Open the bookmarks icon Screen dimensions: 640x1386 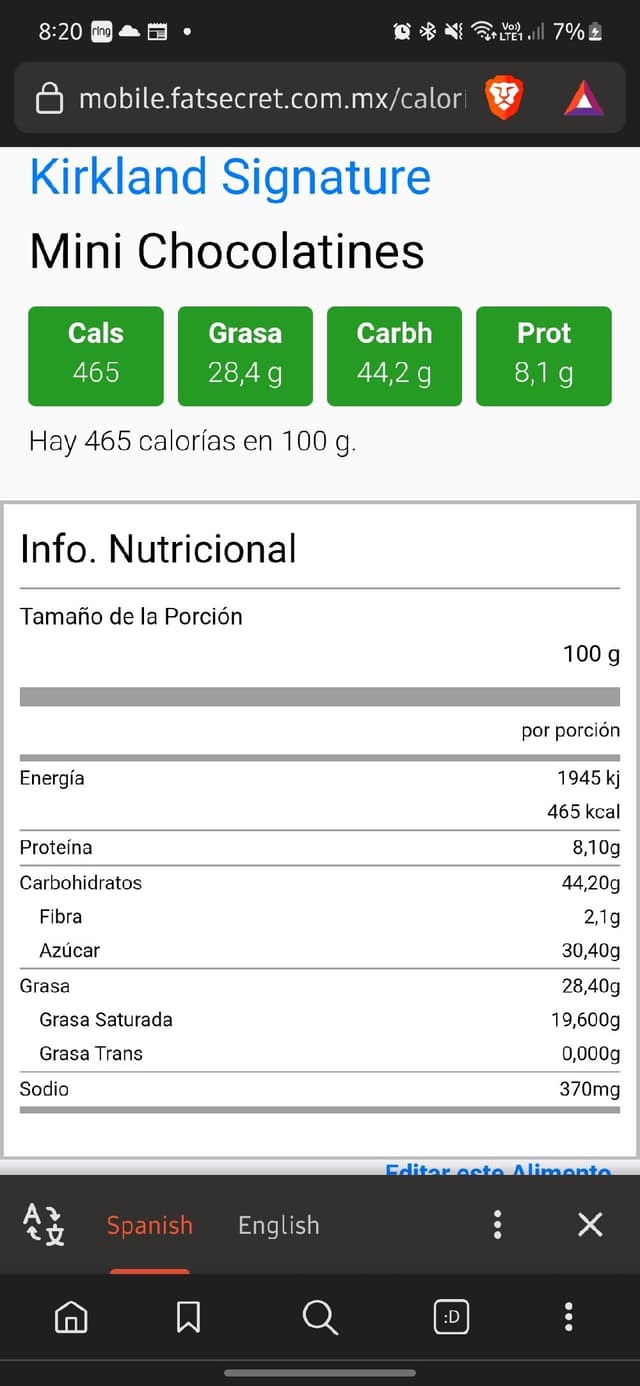point(188,1317)
